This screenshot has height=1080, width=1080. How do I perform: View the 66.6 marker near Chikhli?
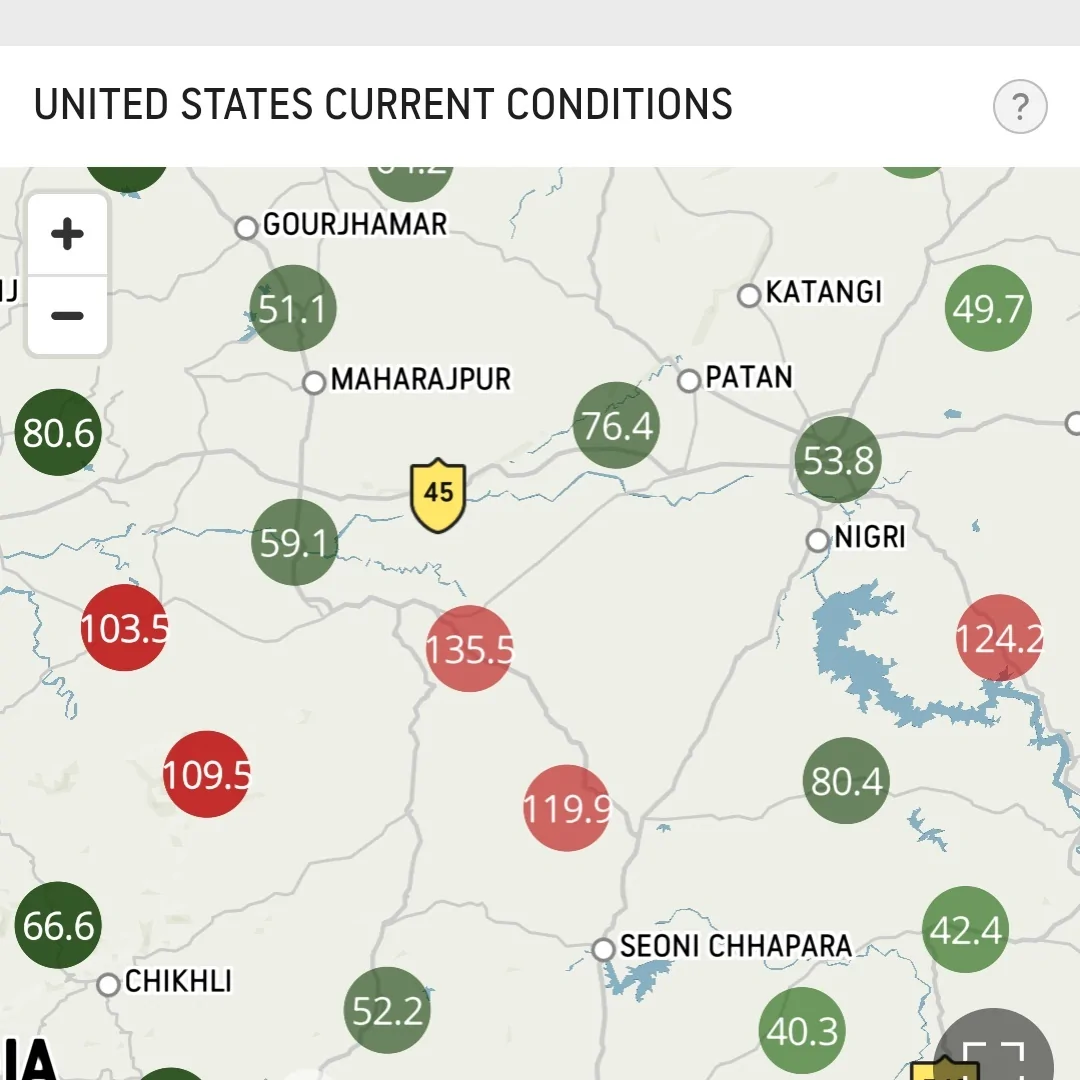[58, 925]
